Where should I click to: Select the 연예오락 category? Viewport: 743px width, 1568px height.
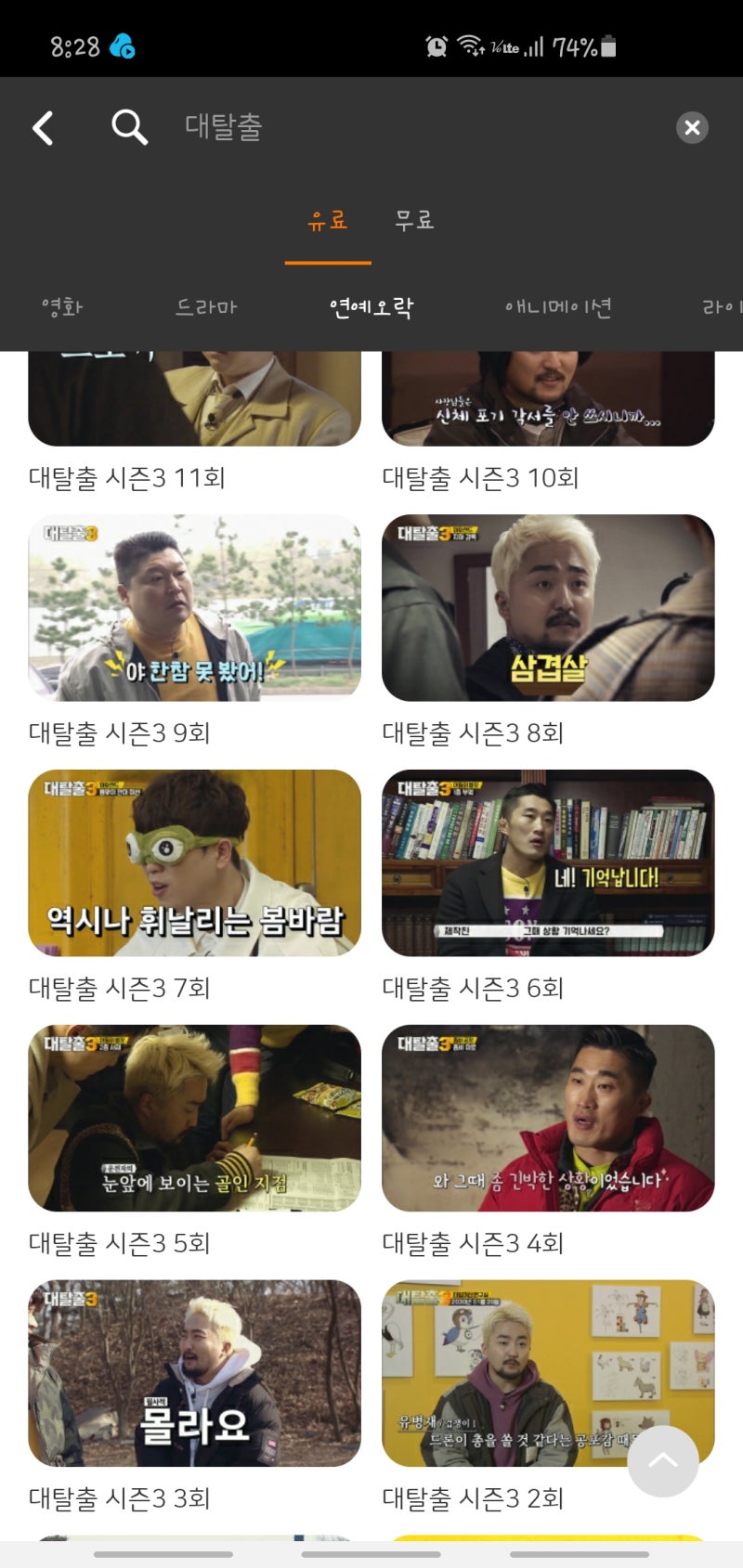pos(371,307)
